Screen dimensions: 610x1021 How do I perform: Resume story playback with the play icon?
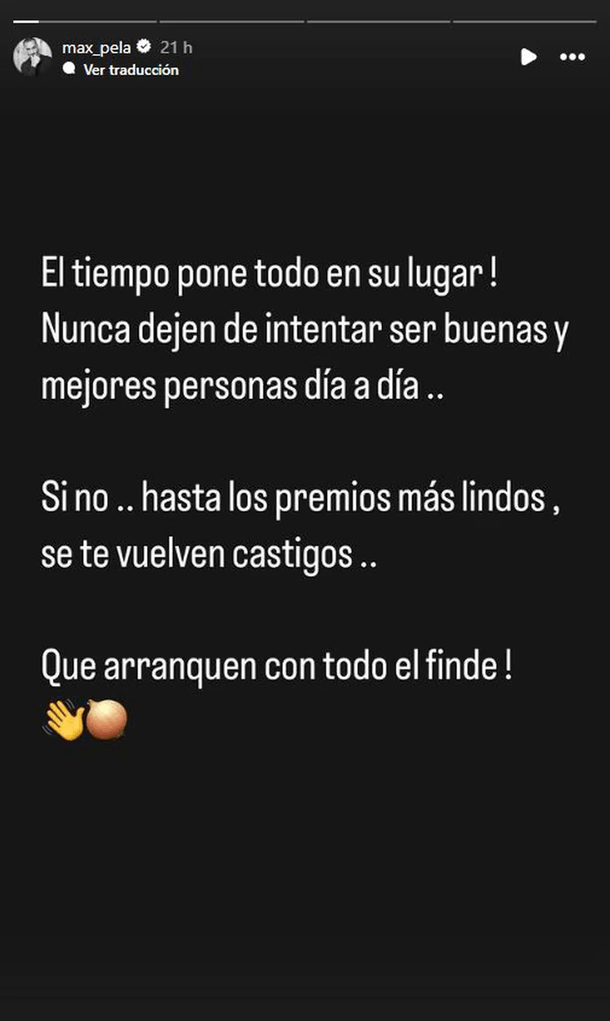pyautogui.click(x=528, y=57)
